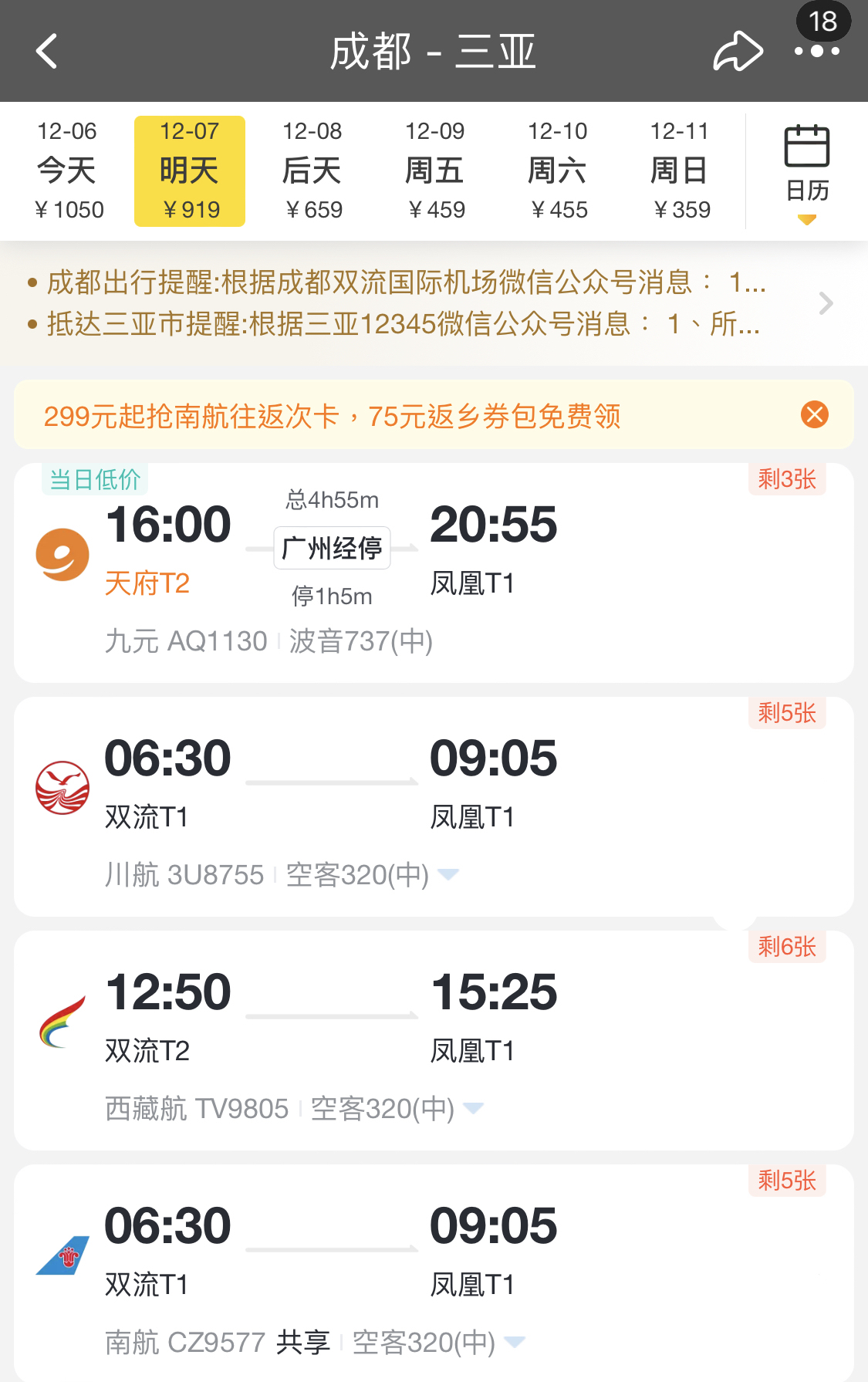
Task: Select date 12-08 后天 ¥659
Action: point(312,171)
